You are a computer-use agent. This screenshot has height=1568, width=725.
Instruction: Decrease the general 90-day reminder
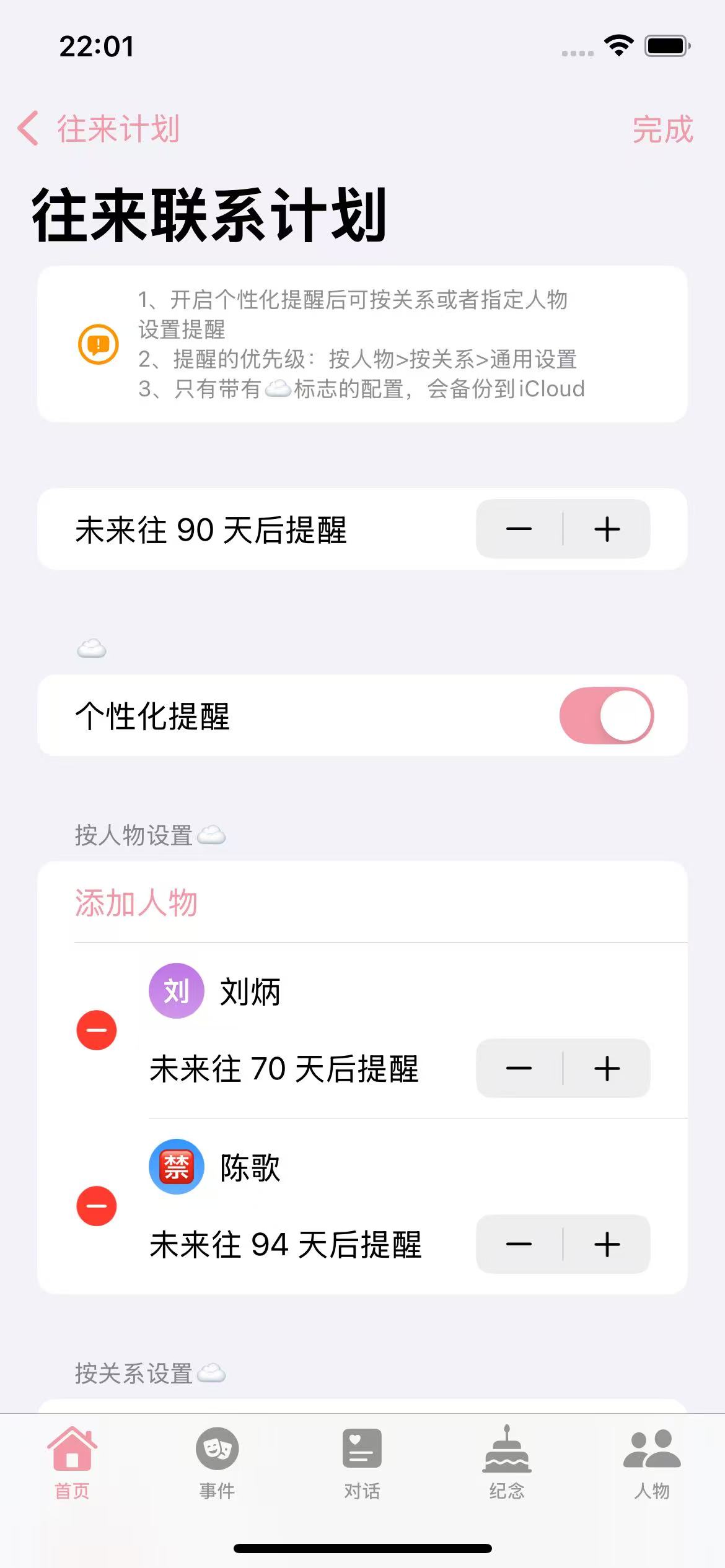click(519, 529)
